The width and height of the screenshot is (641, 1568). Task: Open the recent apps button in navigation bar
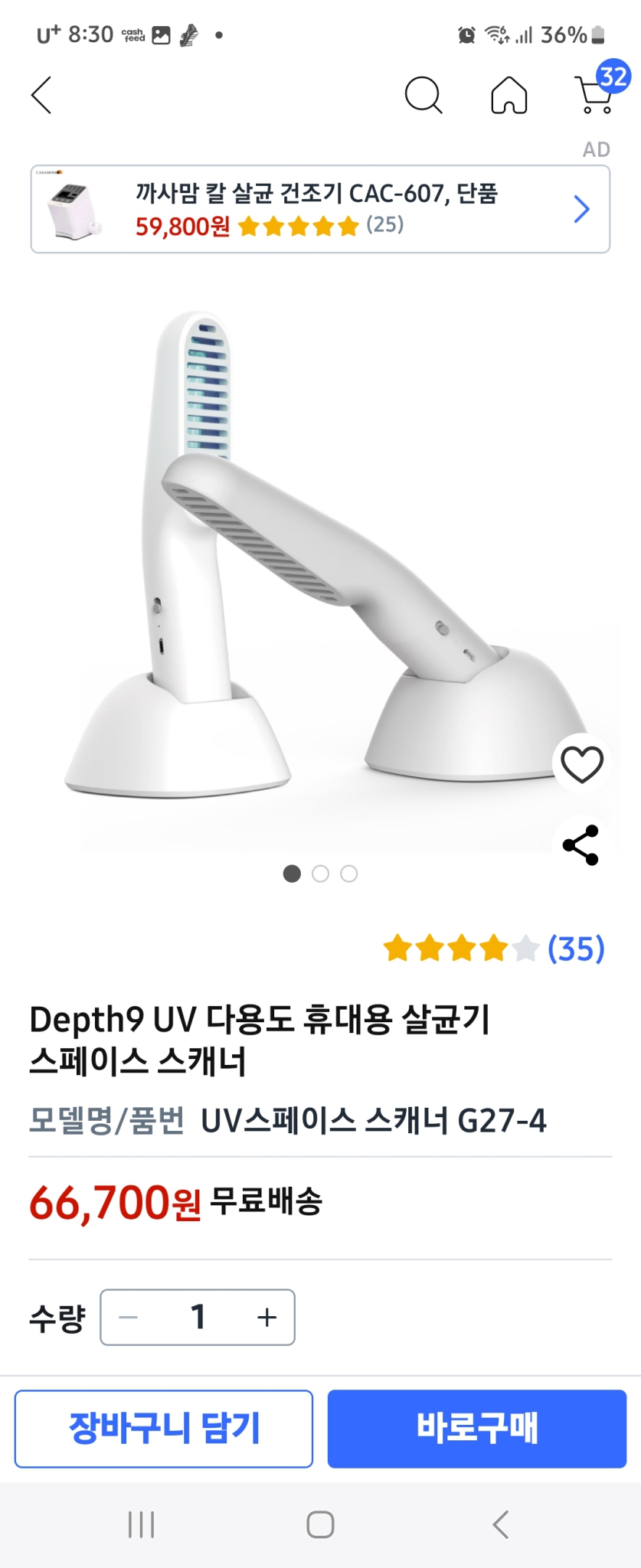(141, 1524)
